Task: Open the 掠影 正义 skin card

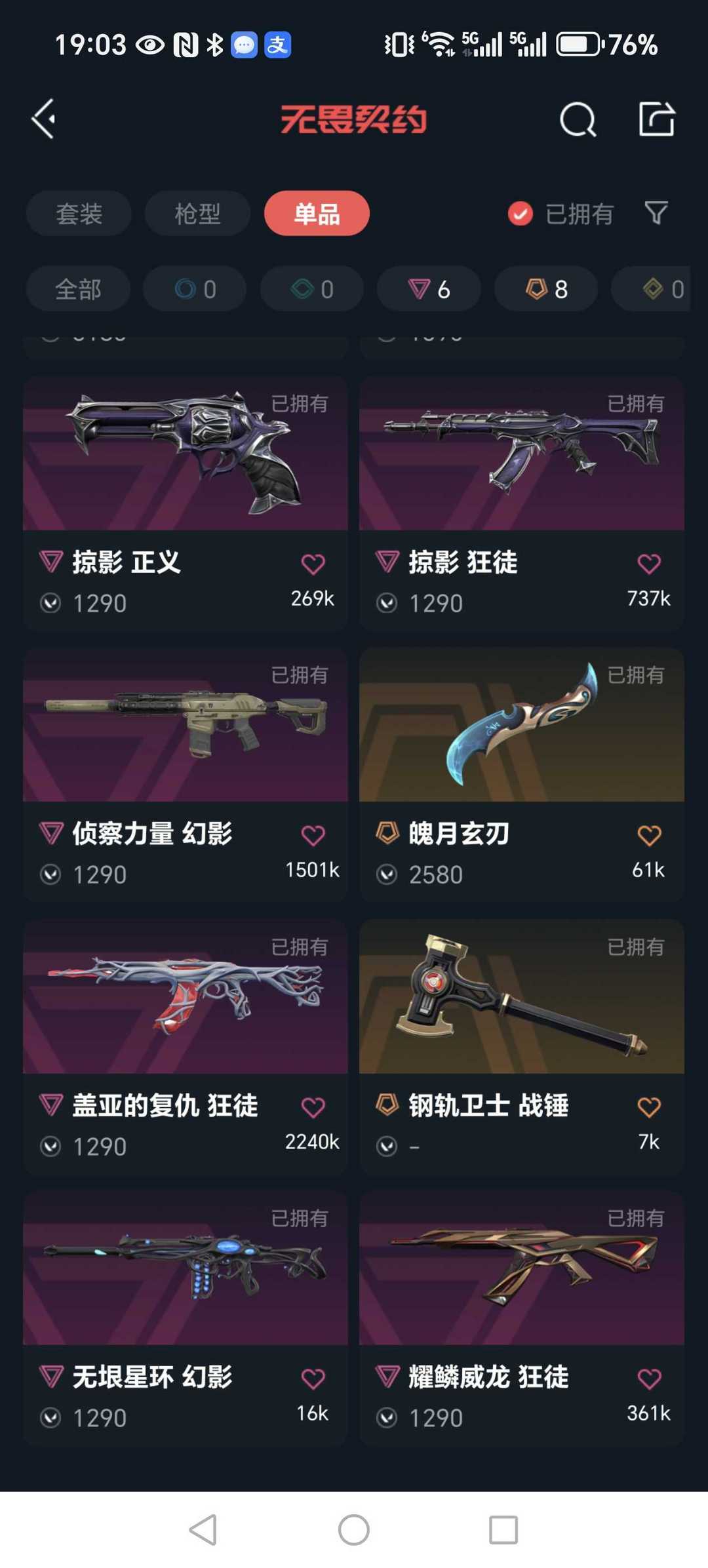Action: pyautogui.click(x=186, y=503)
